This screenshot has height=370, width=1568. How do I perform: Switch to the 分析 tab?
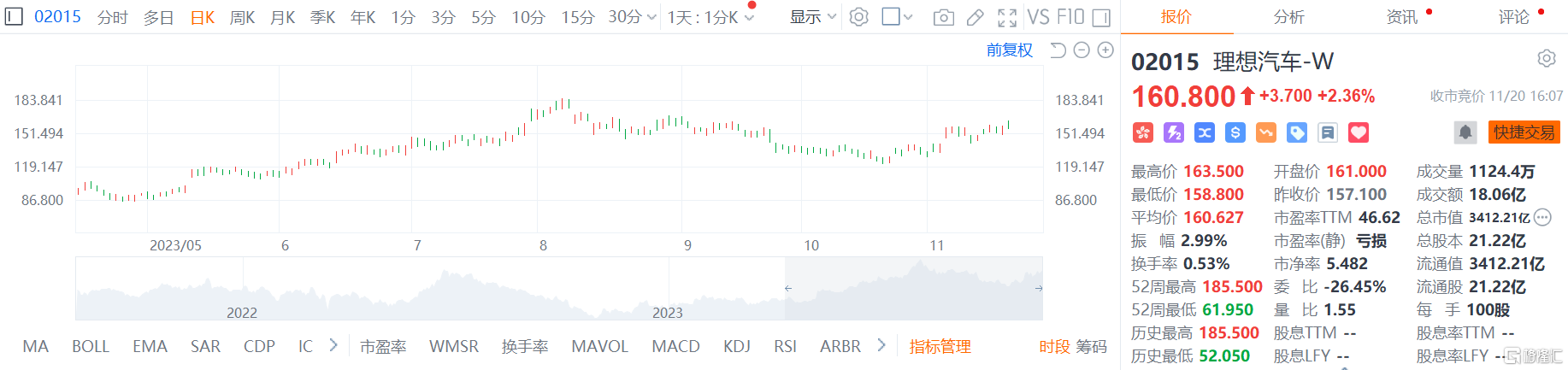coord(1288,17)
